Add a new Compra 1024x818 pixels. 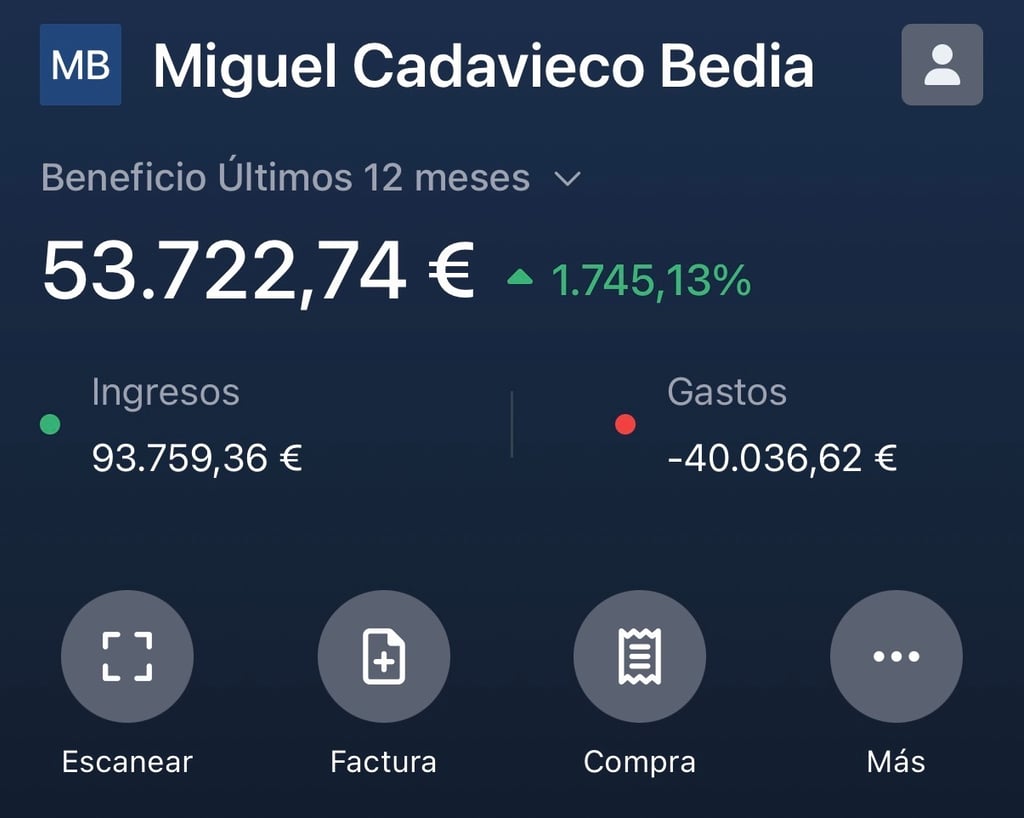pos(640,657)
